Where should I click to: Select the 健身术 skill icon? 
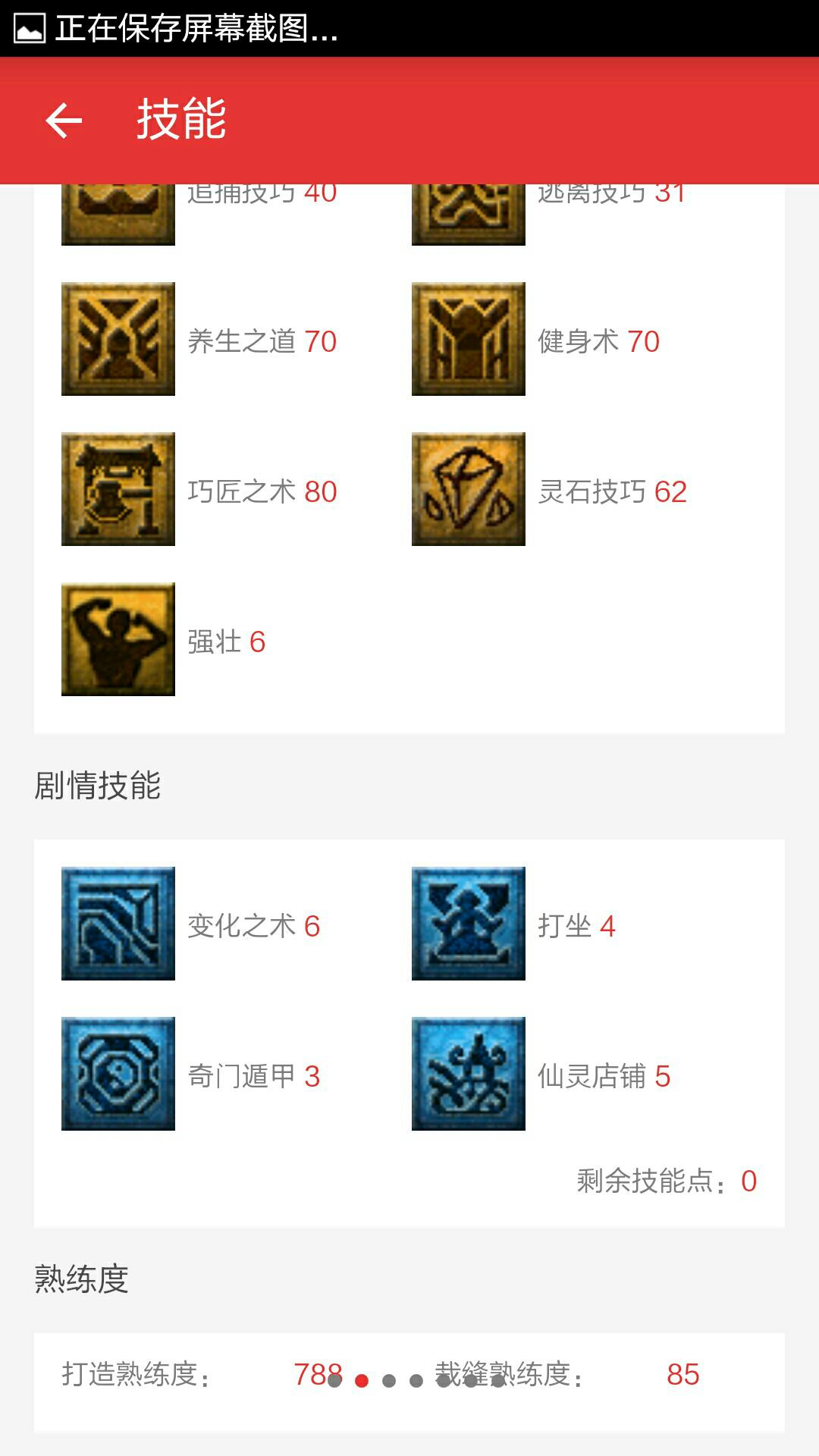pos(469,339)
